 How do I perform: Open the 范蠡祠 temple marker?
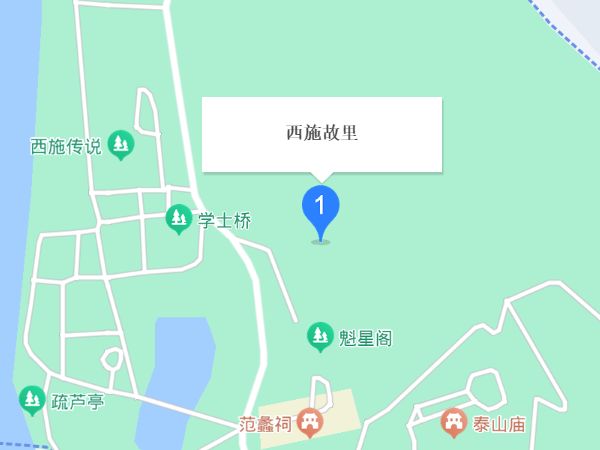(x=311, y=423)
